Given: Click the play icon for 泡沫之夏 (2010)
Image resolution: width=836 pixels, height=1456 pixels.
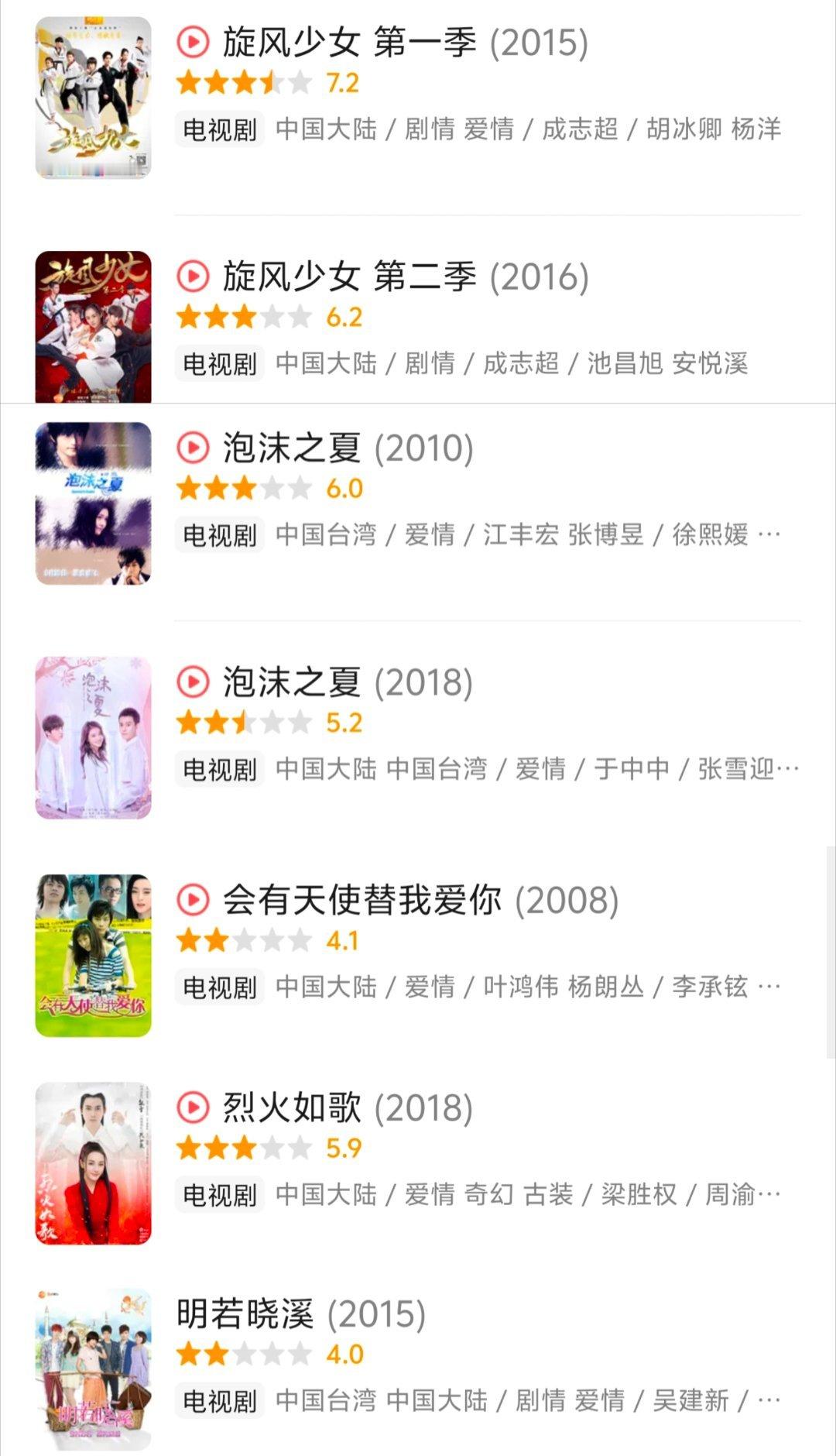Looking at the screenshot, I should click(x=194, y=448).
